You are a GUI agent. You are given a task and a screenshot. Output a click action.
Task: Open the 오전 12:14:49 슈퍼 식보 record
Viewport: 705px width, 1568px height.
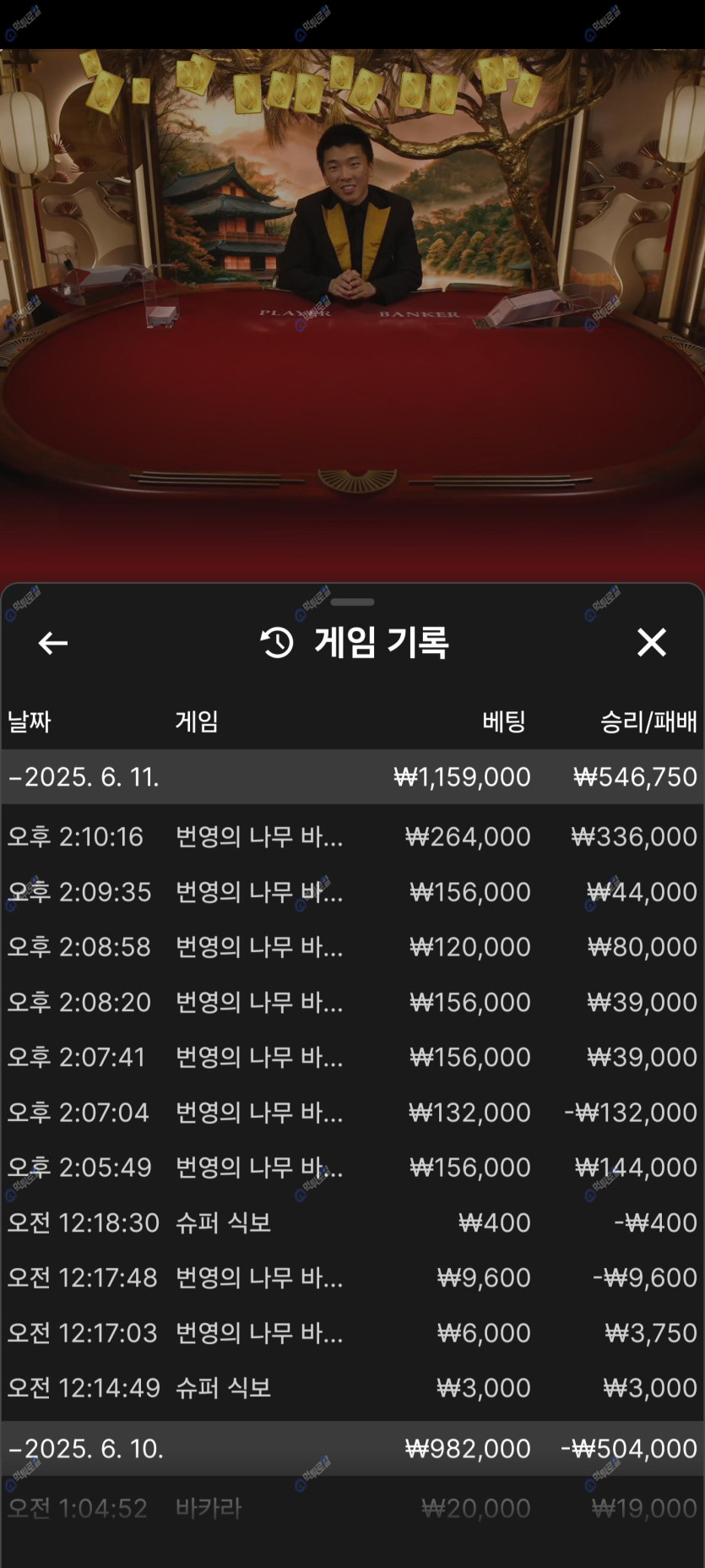[352, 1387]
